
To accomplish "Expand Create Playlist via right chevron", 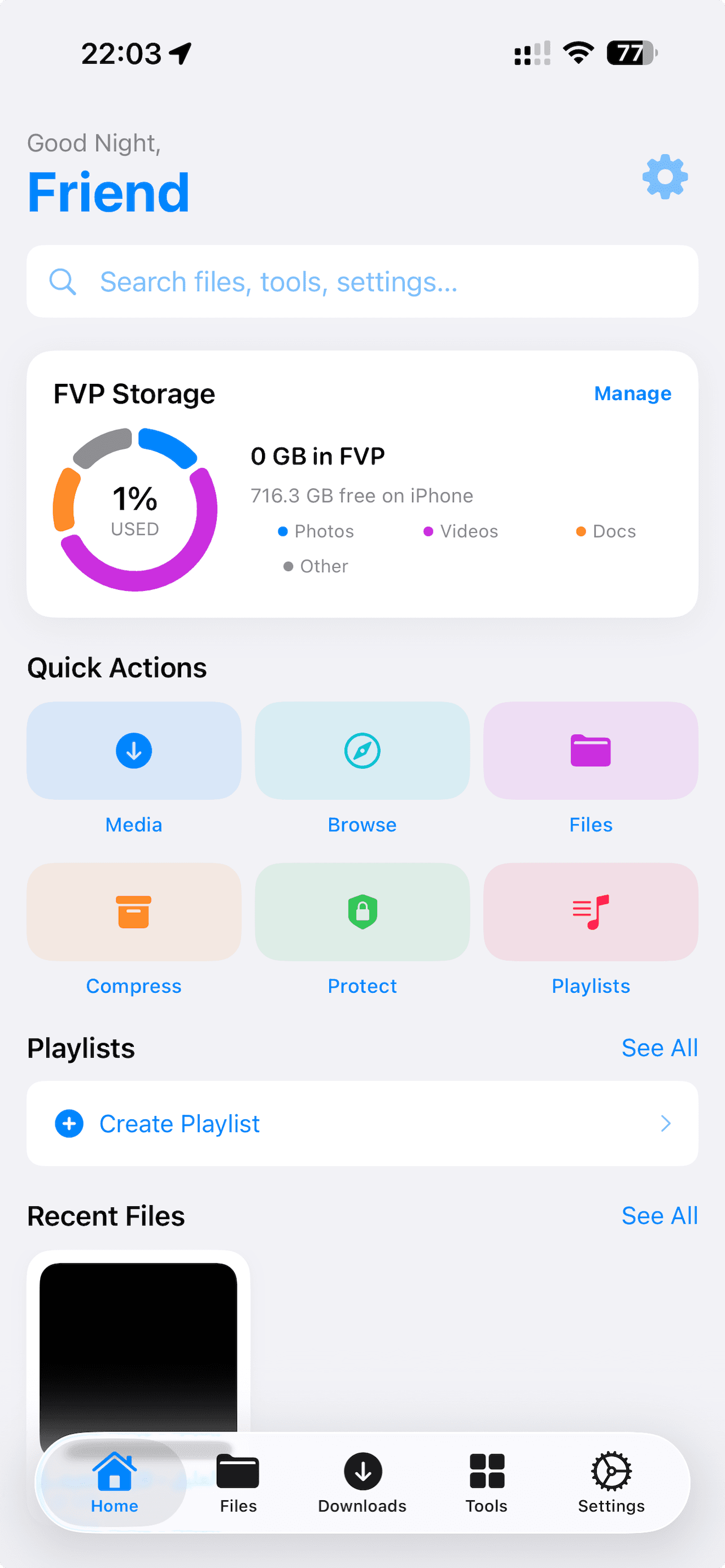I will point(665,1123).
